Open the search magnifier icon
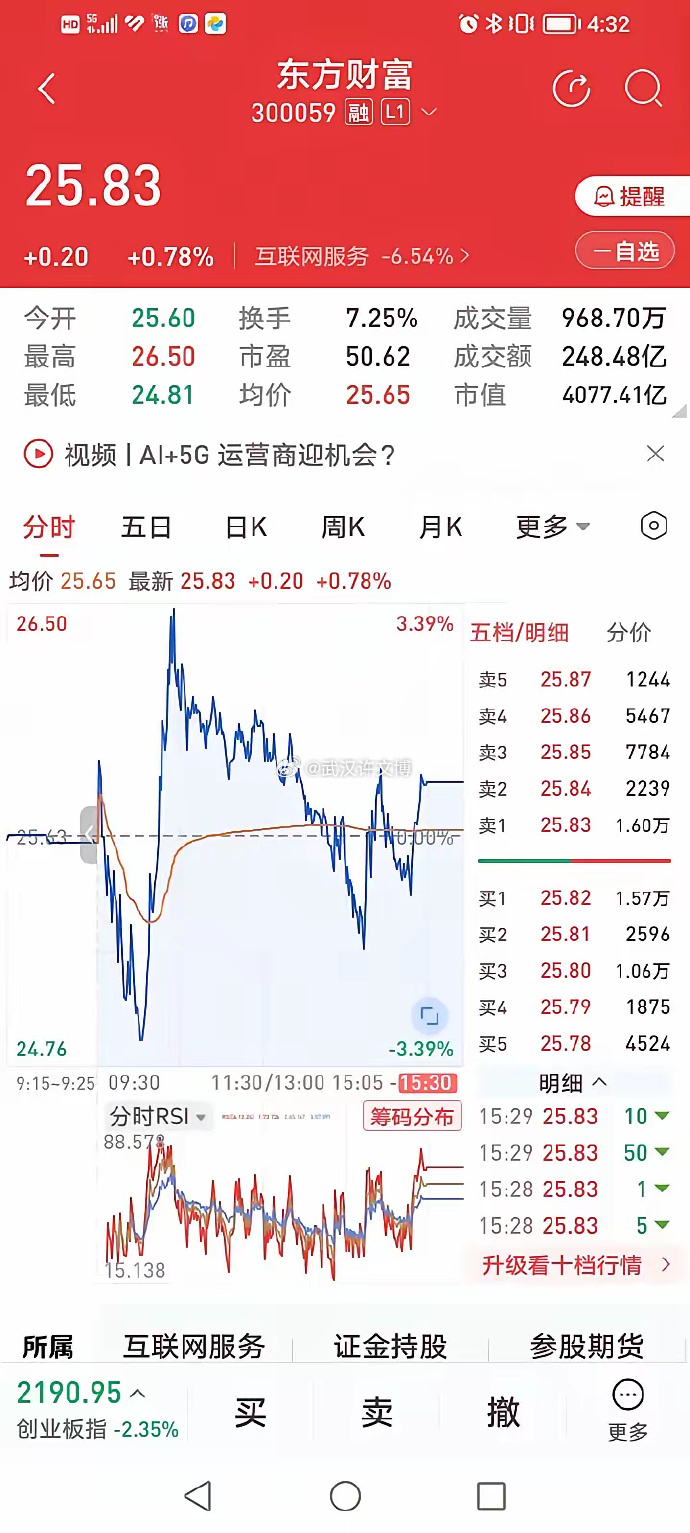Screen dimensions: 690x1533 pos(644,90)
